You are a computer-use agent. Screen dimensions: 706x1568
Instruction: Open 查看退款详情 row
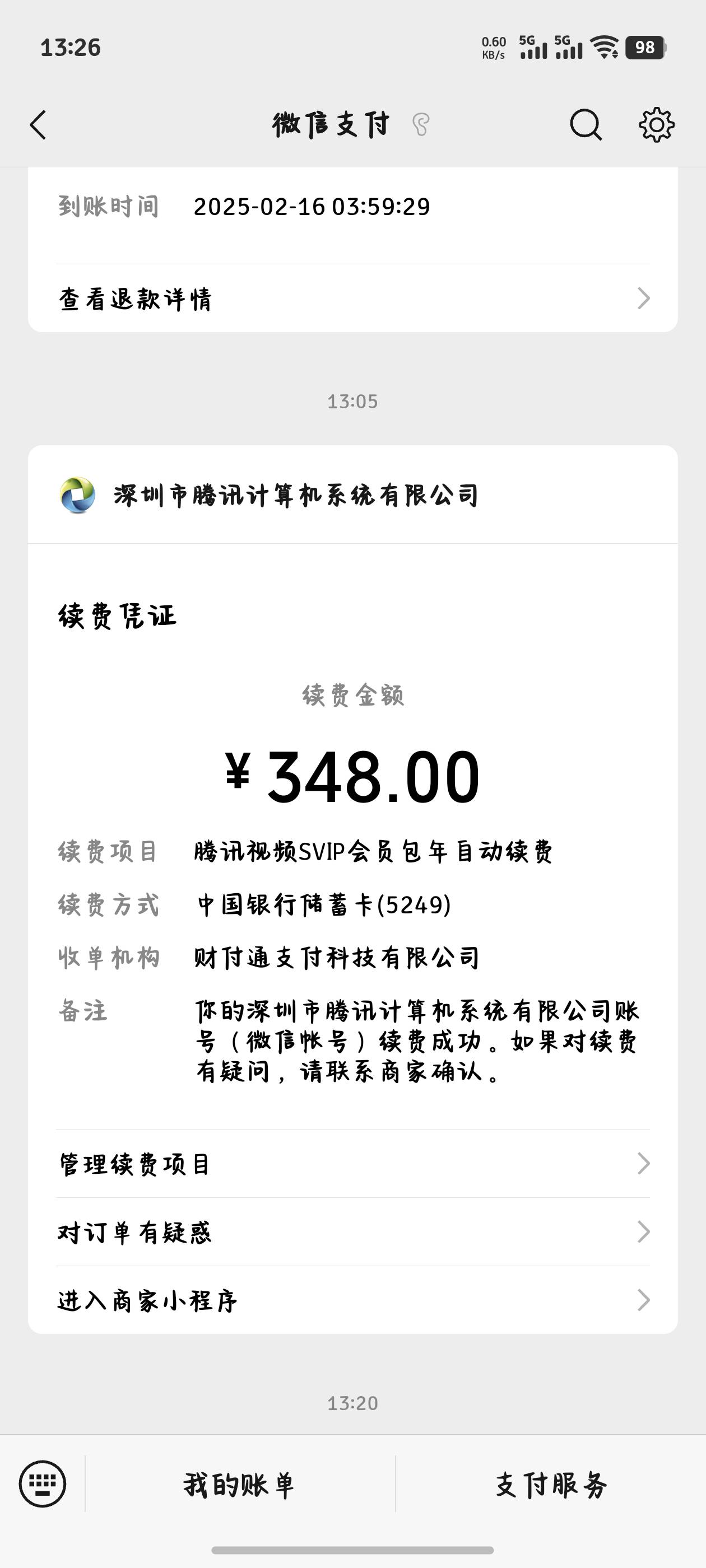coord(352,298)
